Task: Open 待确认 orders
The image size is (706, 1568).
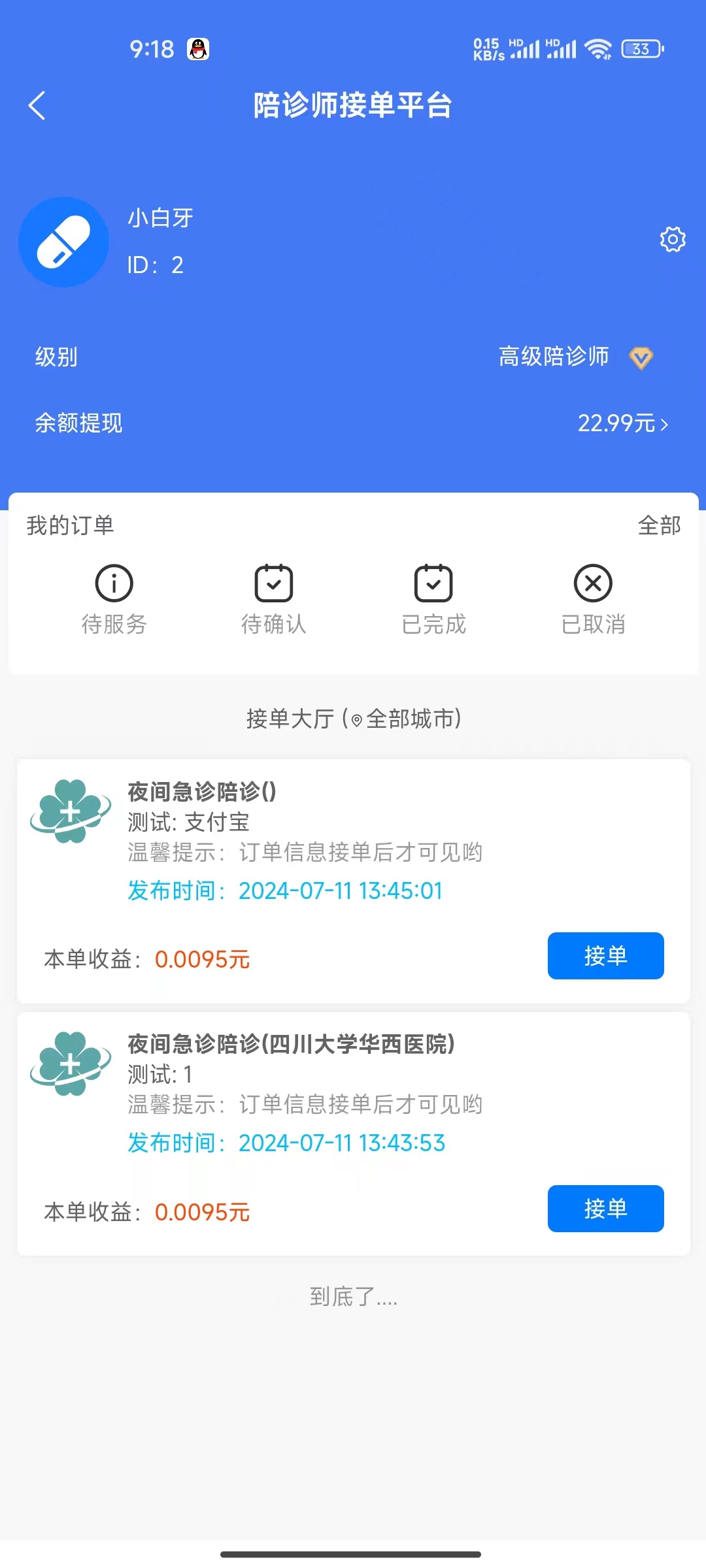Action: click(274, 600)
